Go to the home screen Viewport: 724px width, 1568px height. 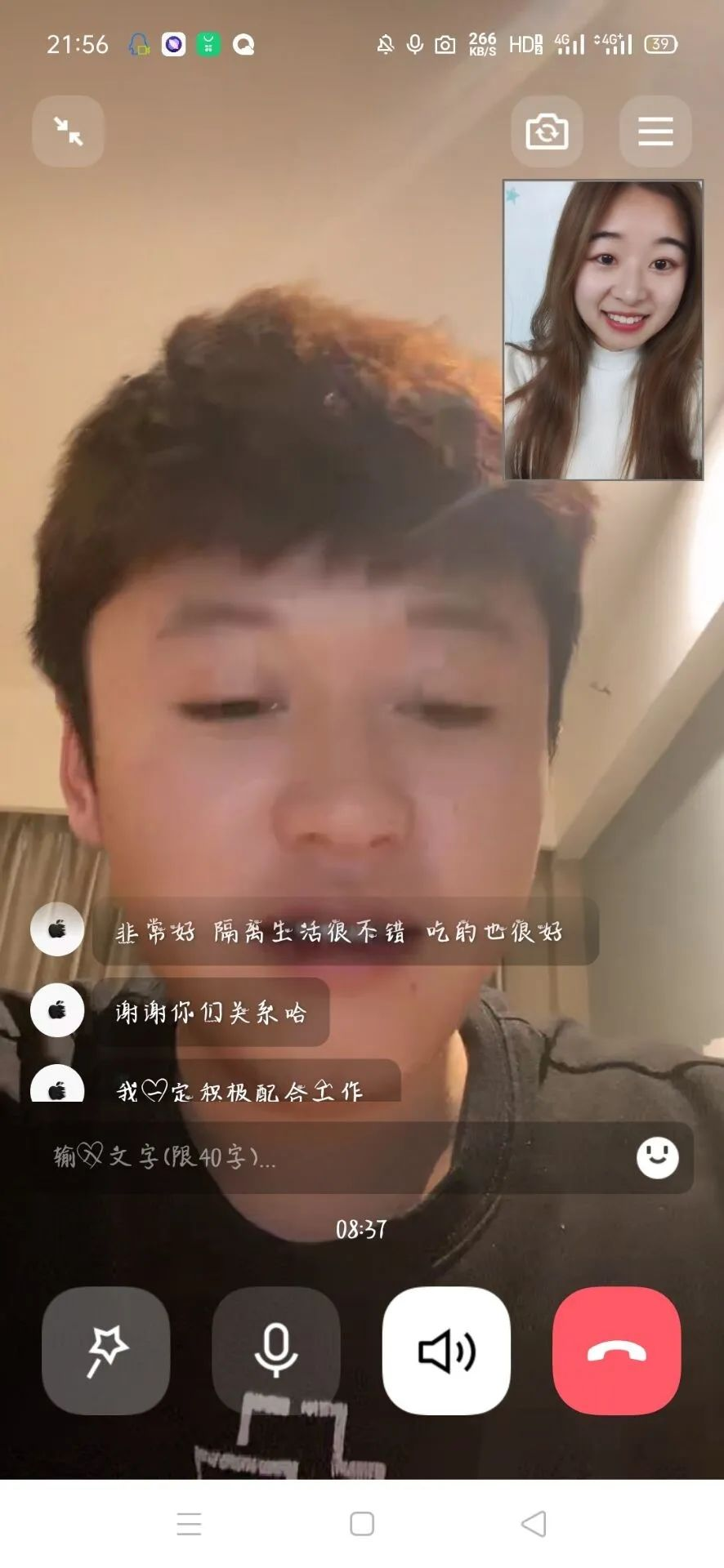(362, 1524)
